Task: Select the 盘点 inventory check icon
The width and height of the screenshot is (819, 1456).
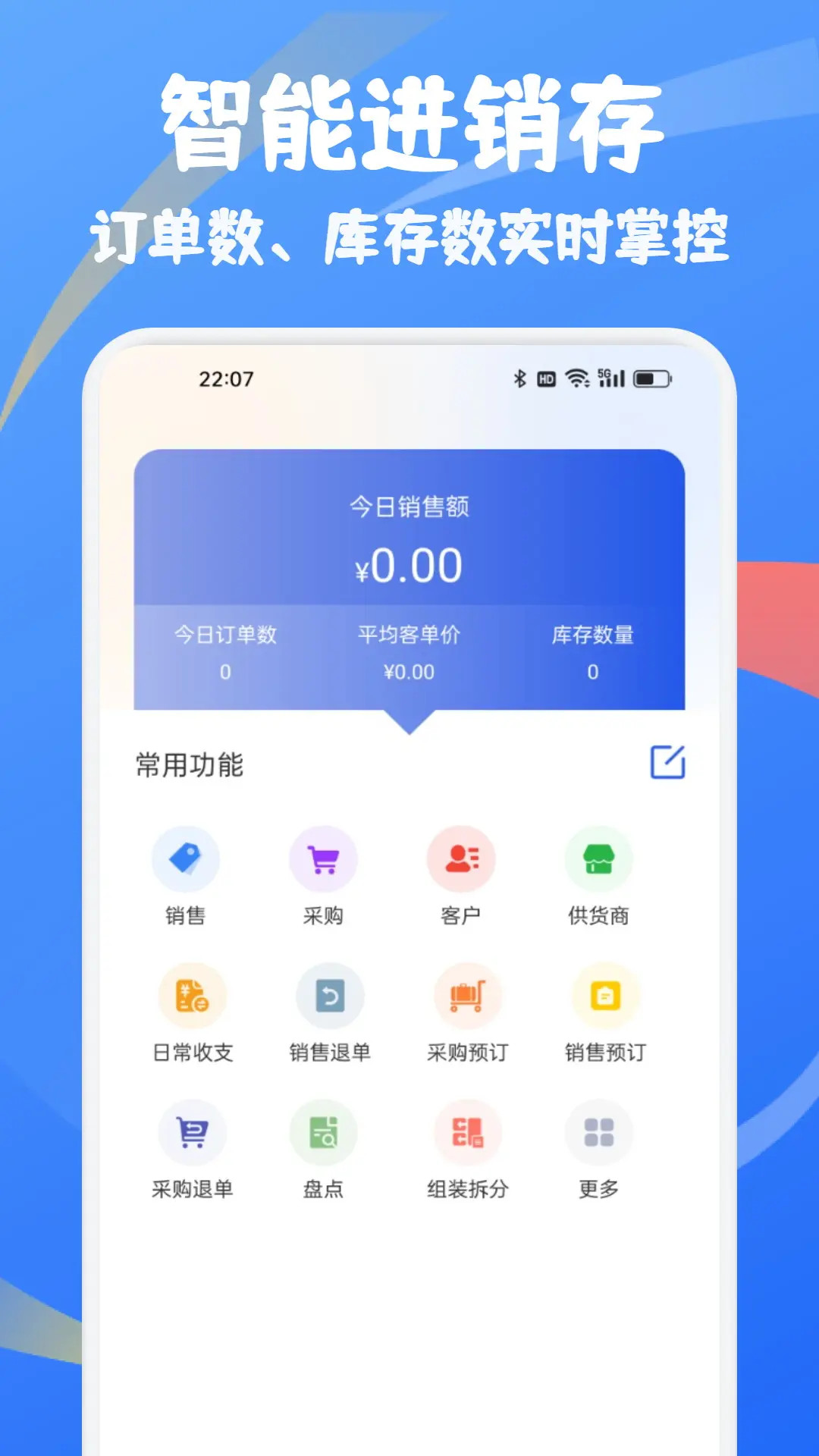Action: (x=324, y=1131)
